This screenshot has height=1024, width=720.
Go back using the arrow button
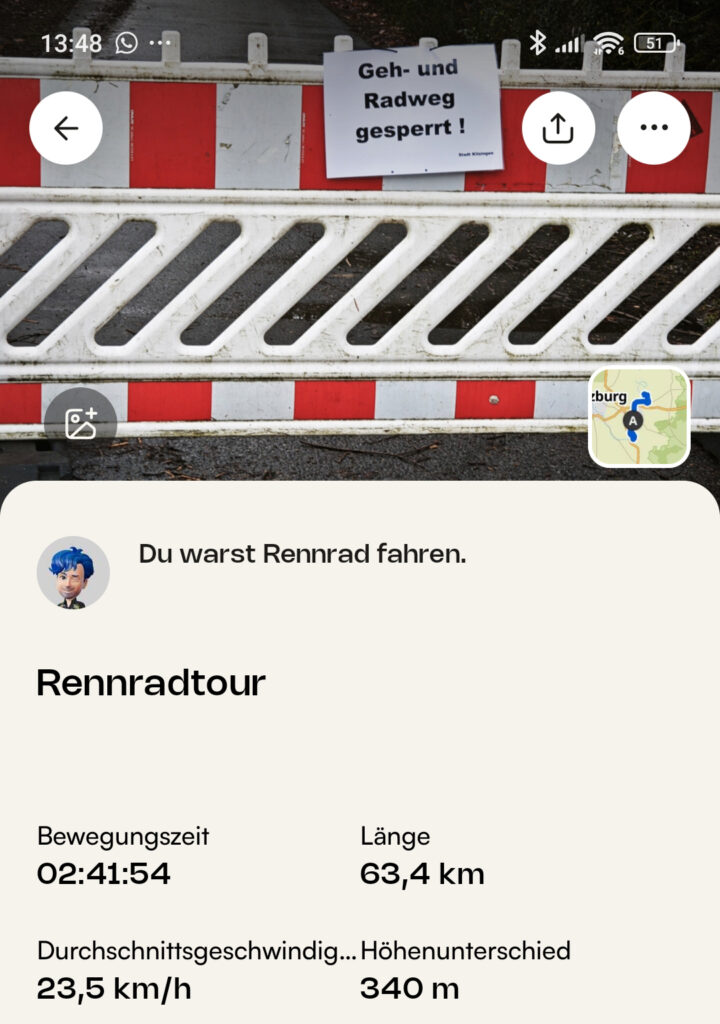[66, 128]
